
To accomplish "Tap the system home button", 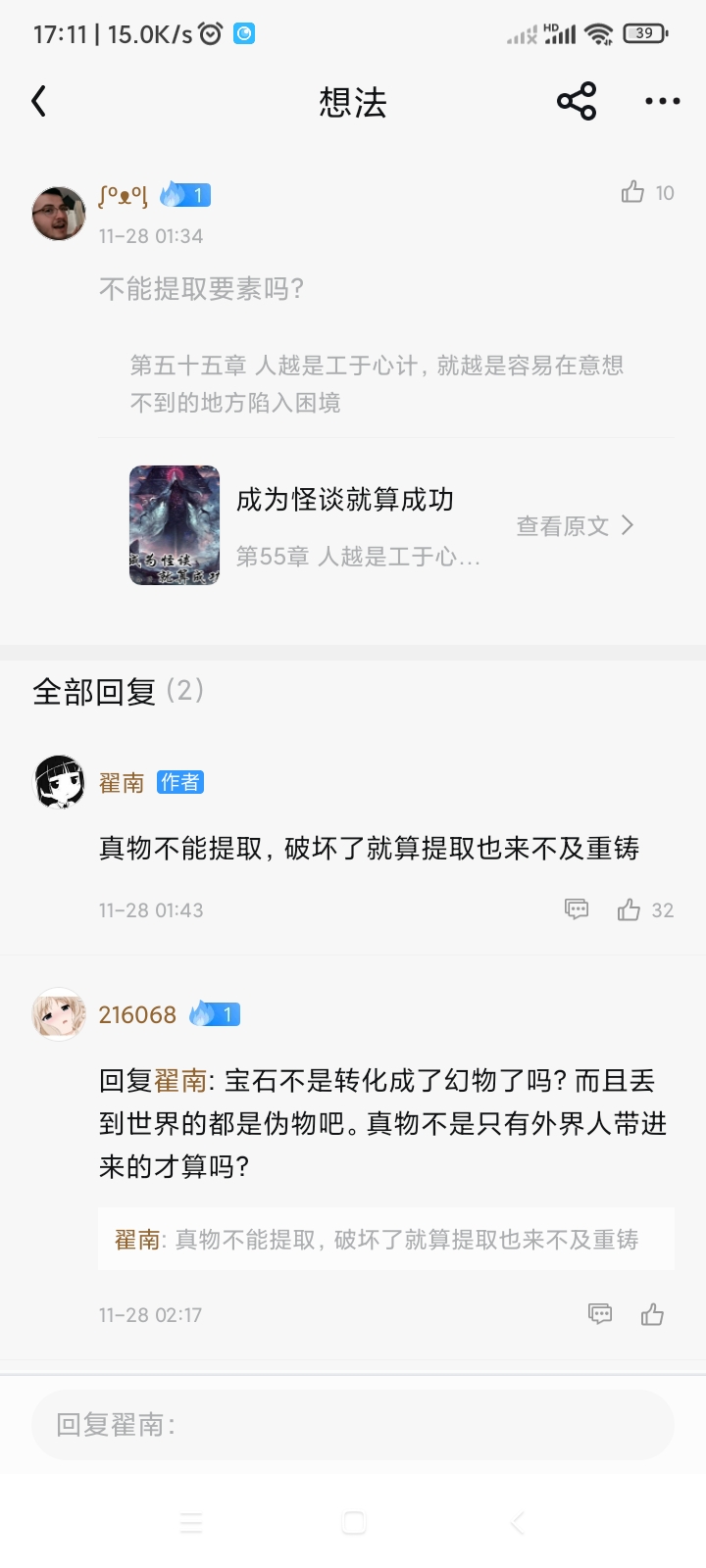I will click(x=353, y=1522).
